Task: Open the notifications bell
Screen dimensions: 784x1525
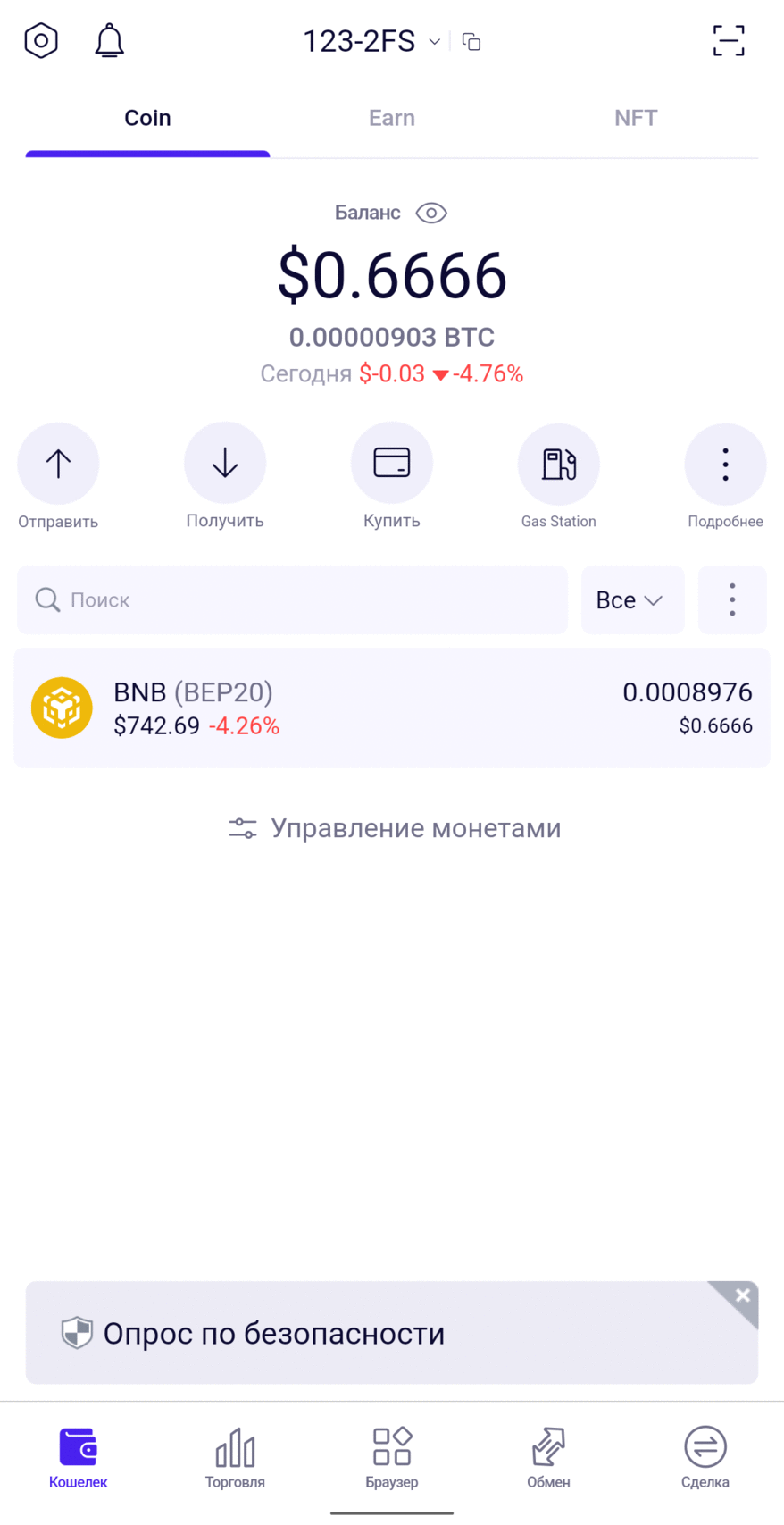Action: [109, 41]
